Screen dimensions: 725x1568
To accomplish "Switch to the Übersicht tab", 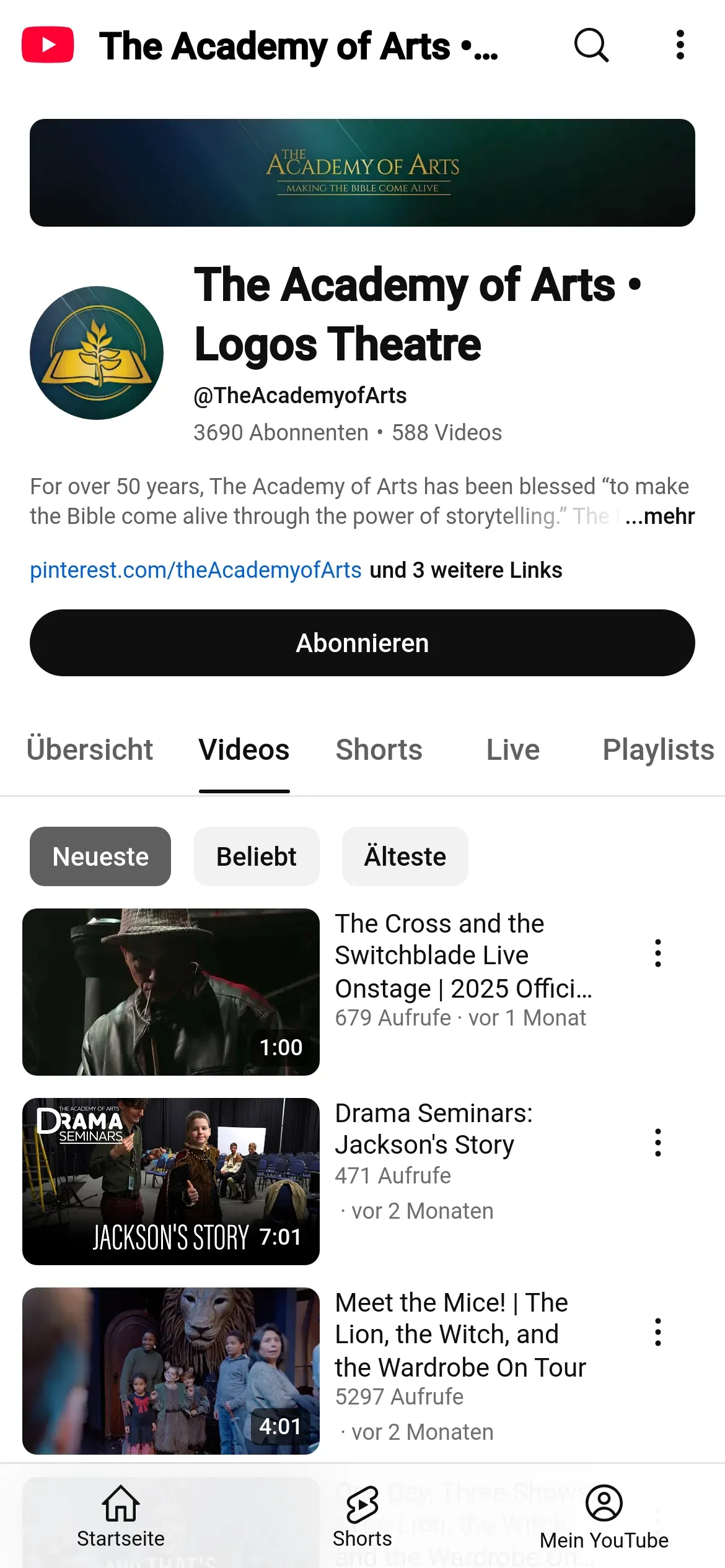I will 90,750.
